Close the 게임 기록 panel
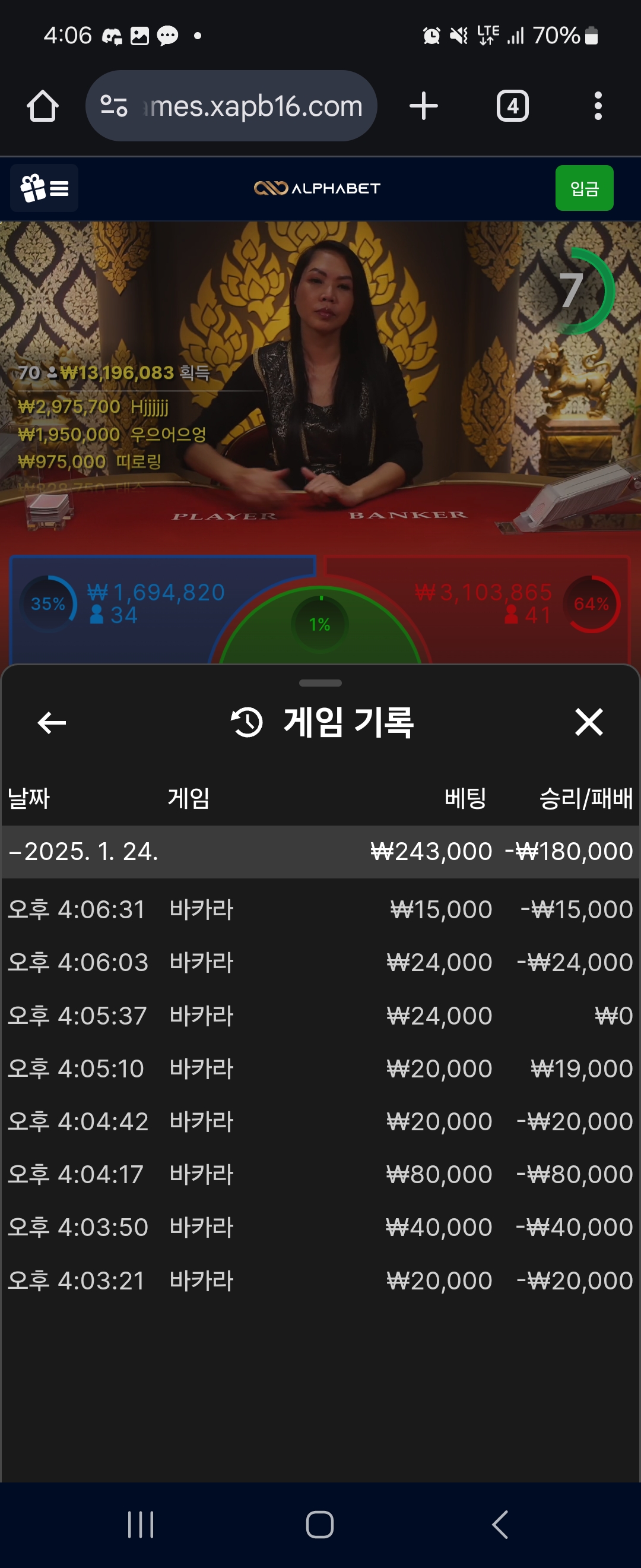Viewport: 641px width, 1568px height. coord(588,722)
